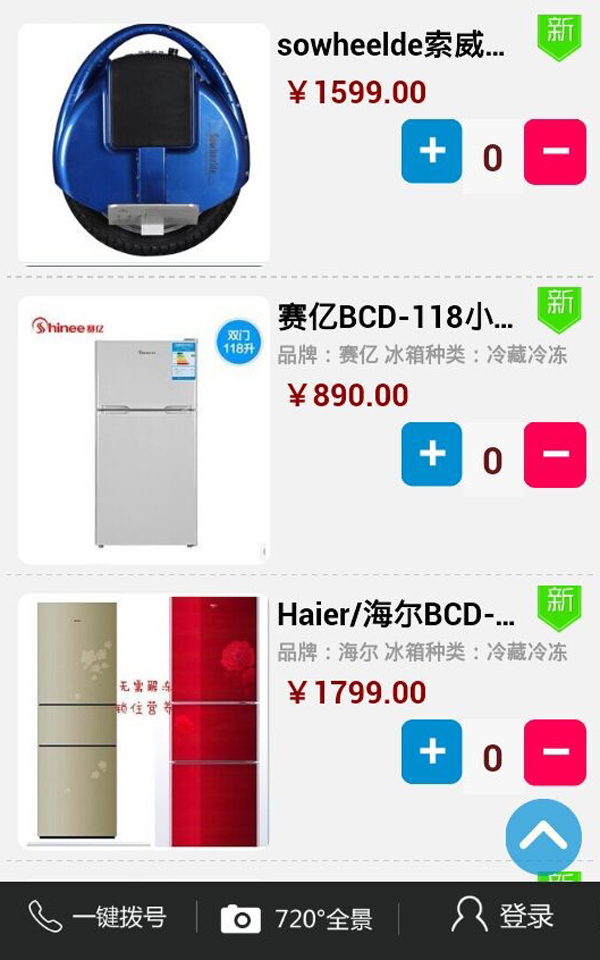This screenshot has height=960, width=600.
Task: Open the Haier fridge product image
Action: (x=144, y=721)
